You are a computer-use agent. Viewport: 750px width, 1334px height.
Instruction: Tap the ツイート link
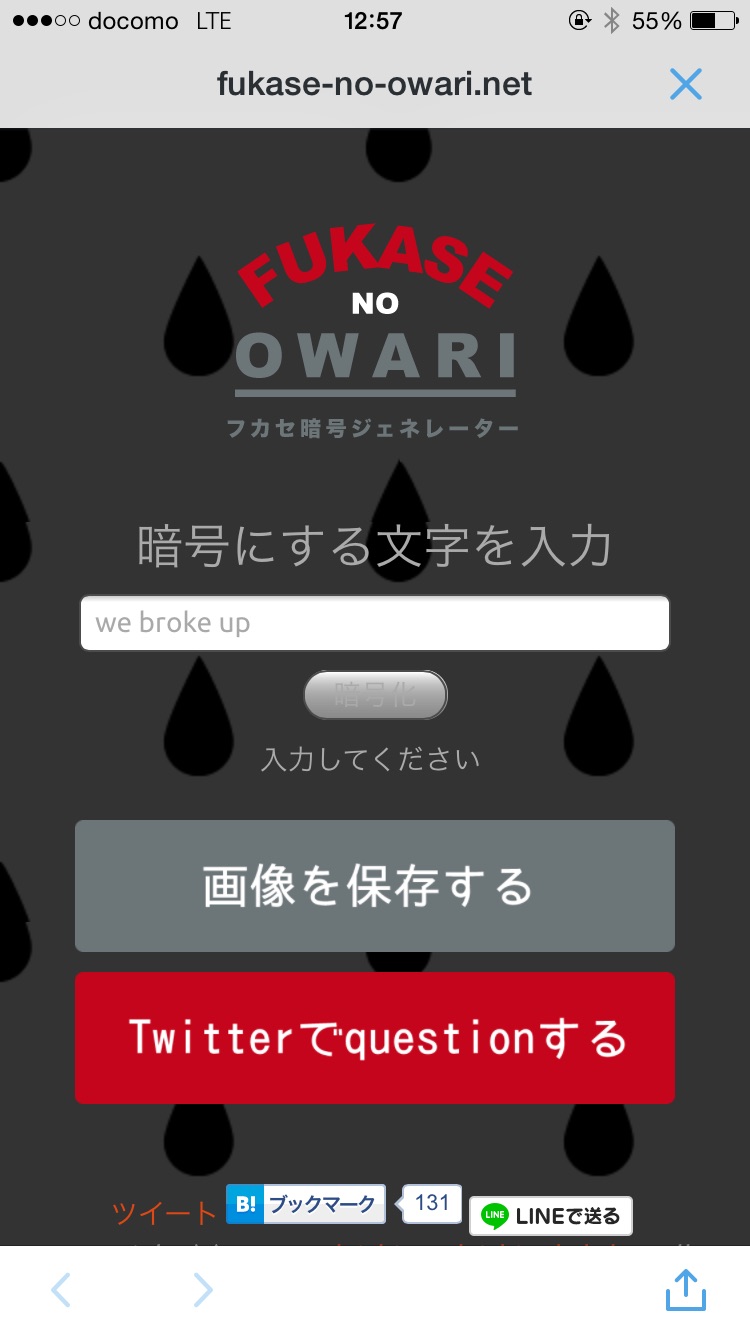point(164,1213)
